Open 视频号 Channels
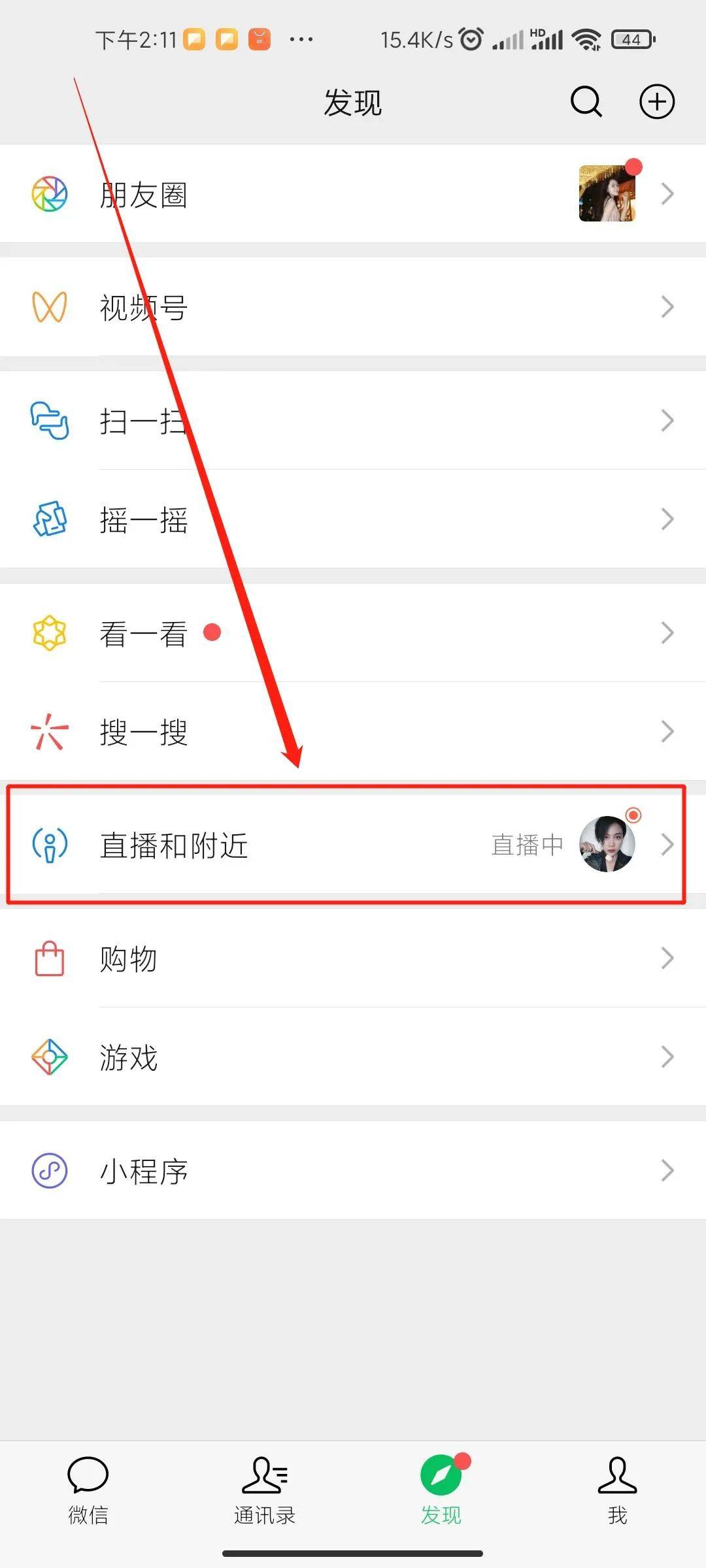Image resolution: width=706 pixels, height=1568 pixels. 353,307
